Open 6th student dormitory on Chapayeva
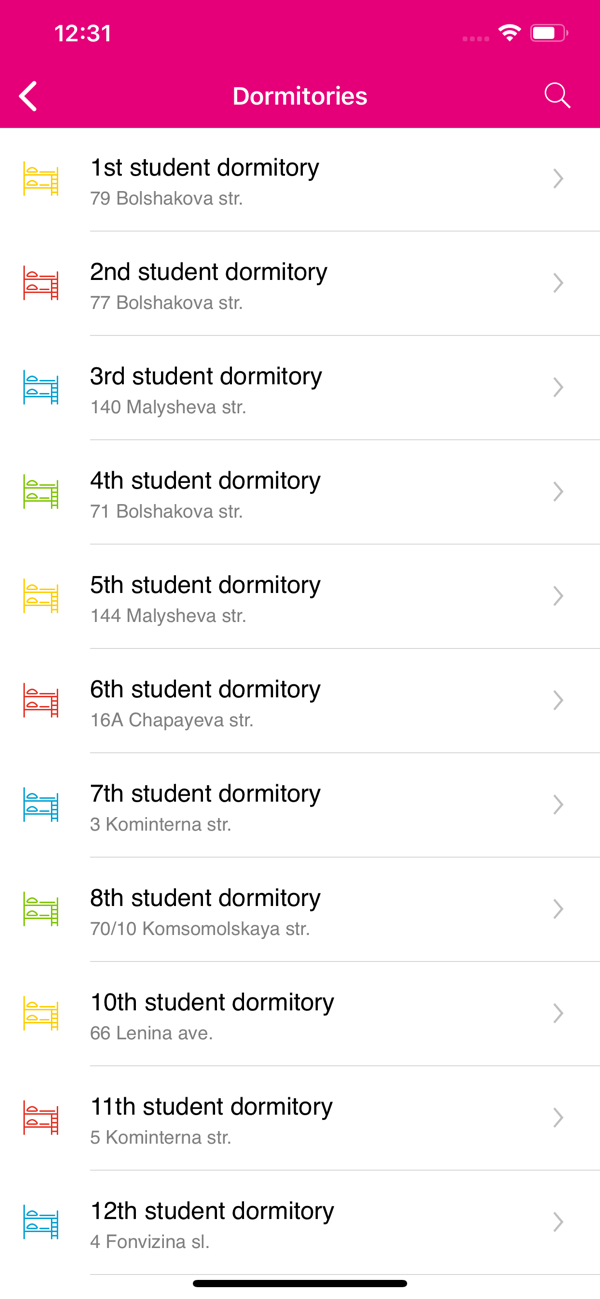 [x=300, y=701]
